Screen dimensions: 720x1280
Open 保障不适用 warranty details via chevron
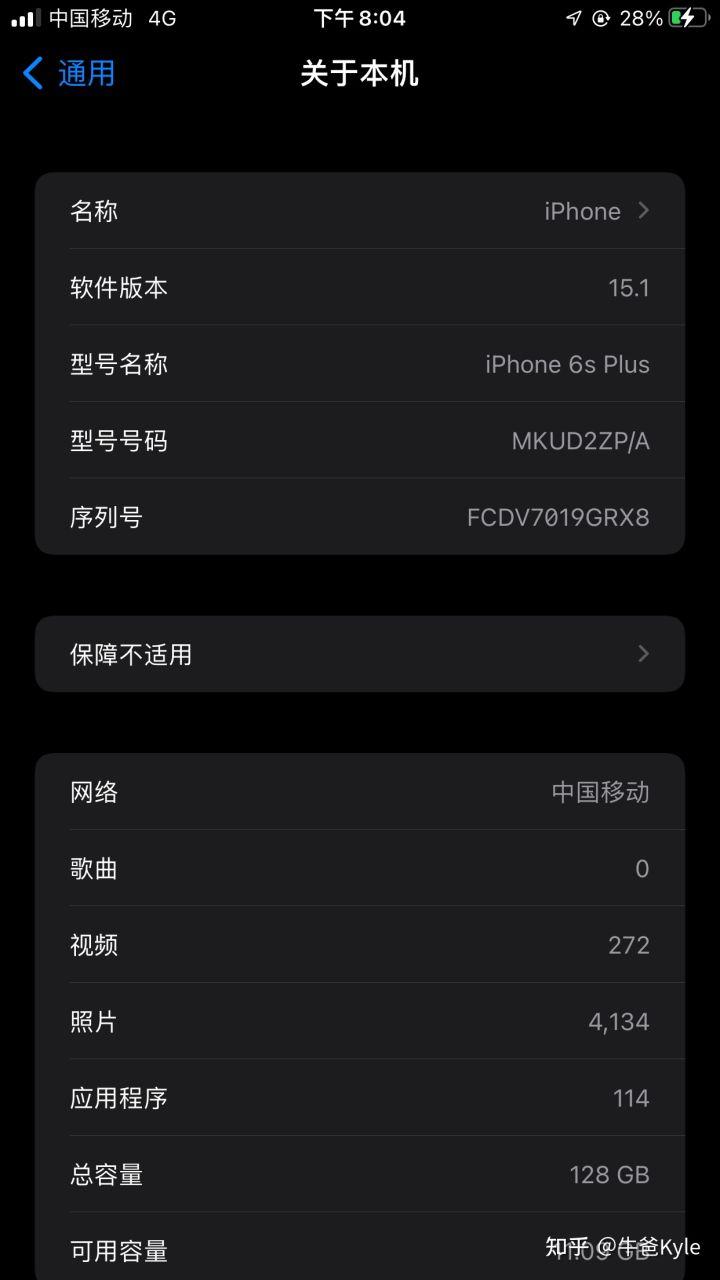pyautogui.click(x=643, y=653)
